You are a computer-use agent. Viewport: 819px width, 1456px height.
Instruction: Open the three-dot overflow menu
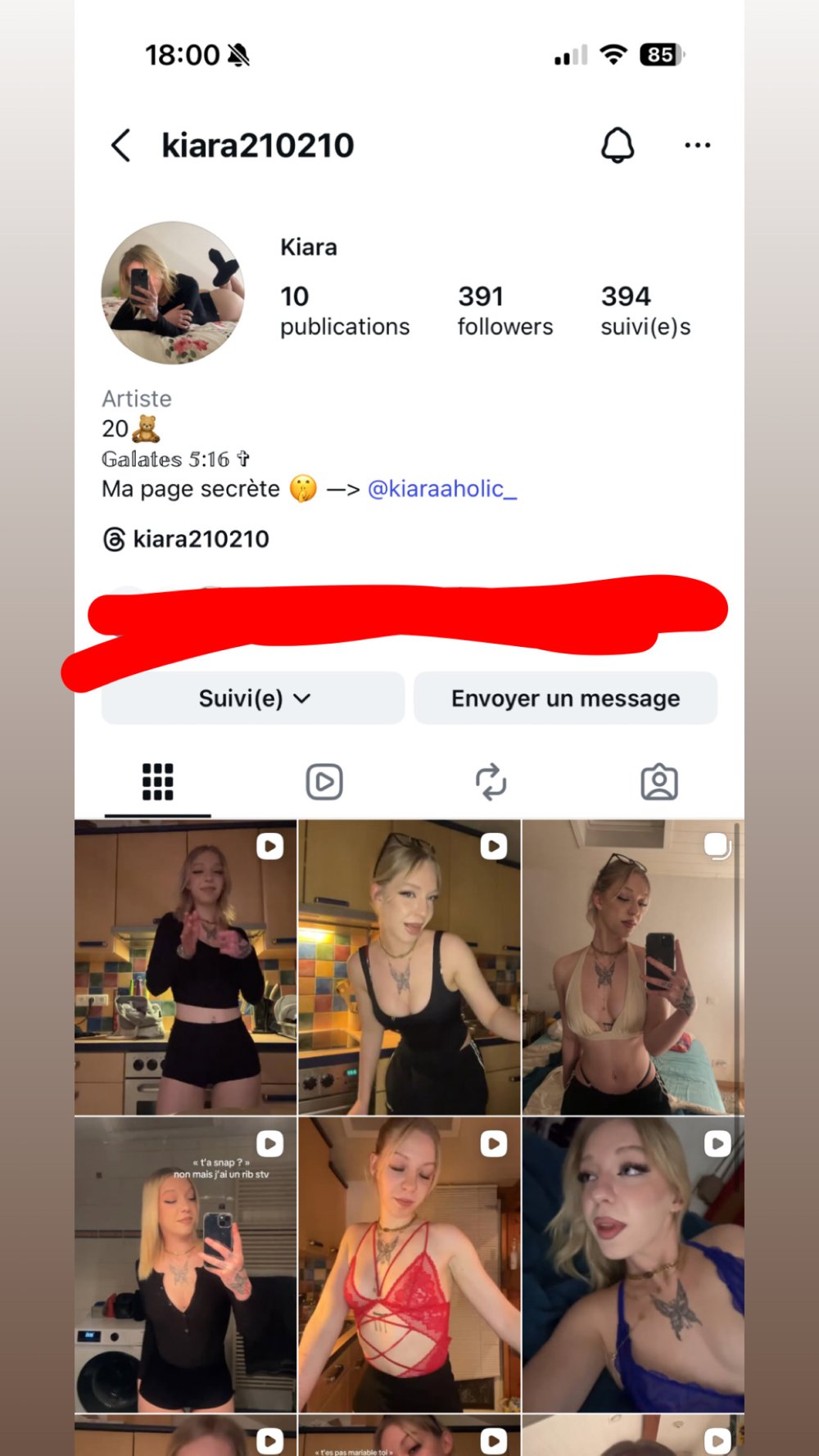click(x=697, y=146)
